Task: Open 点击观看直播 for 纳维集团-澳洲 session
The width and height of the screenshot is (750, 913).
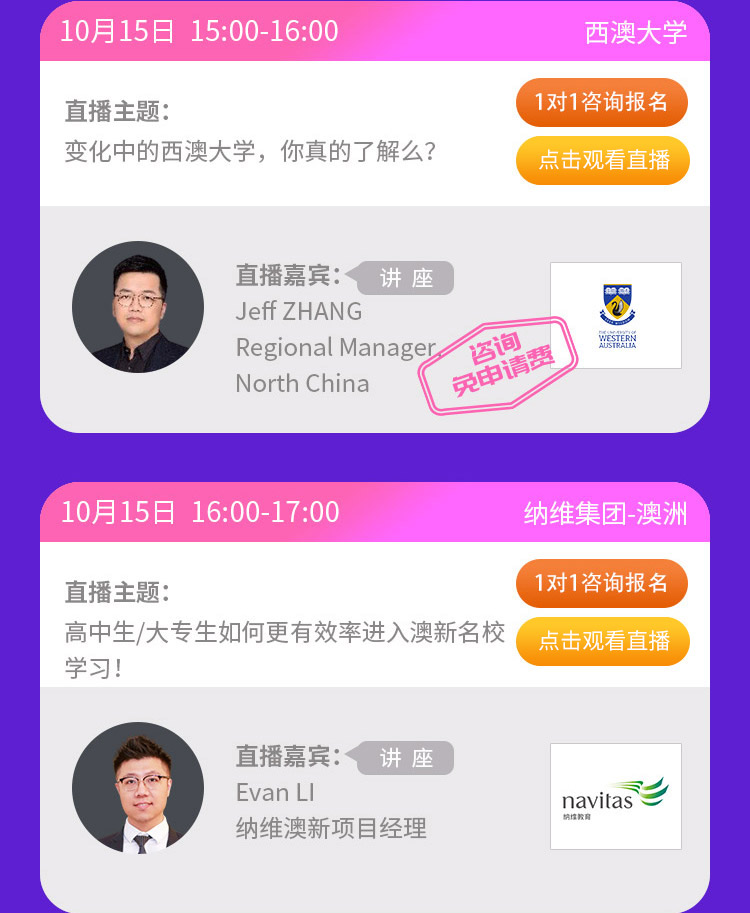Action: (x=602, y=641)
